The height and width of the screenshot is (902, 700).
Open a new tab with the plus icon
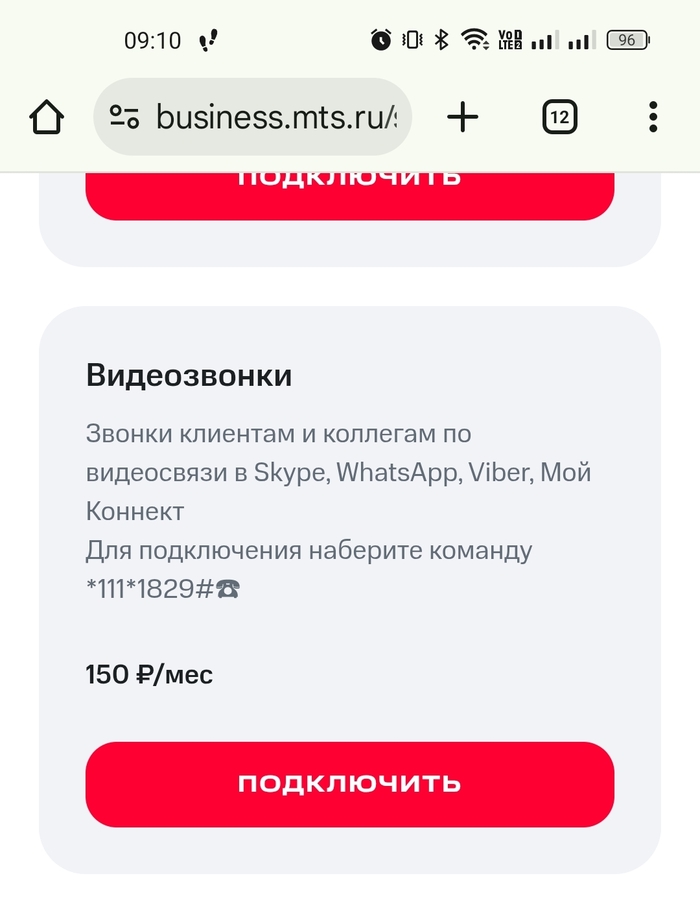[x=462, y=118]
